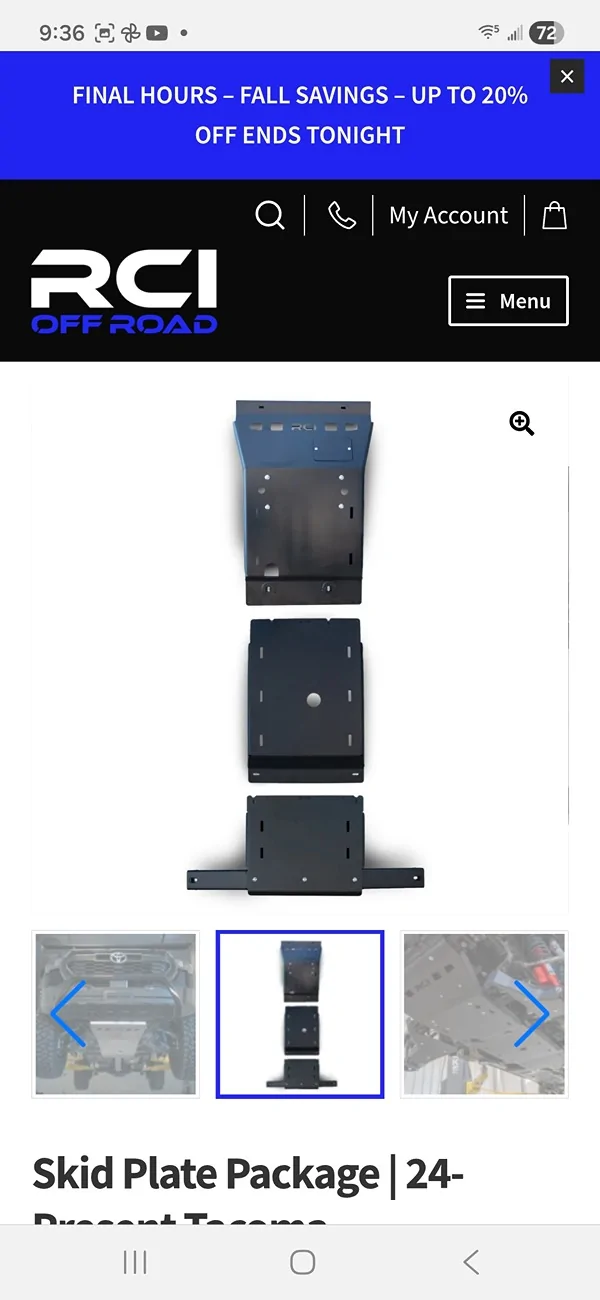Go to RCI Off Road homepage
600x1300 pixels.
click(x=124, y=292)
